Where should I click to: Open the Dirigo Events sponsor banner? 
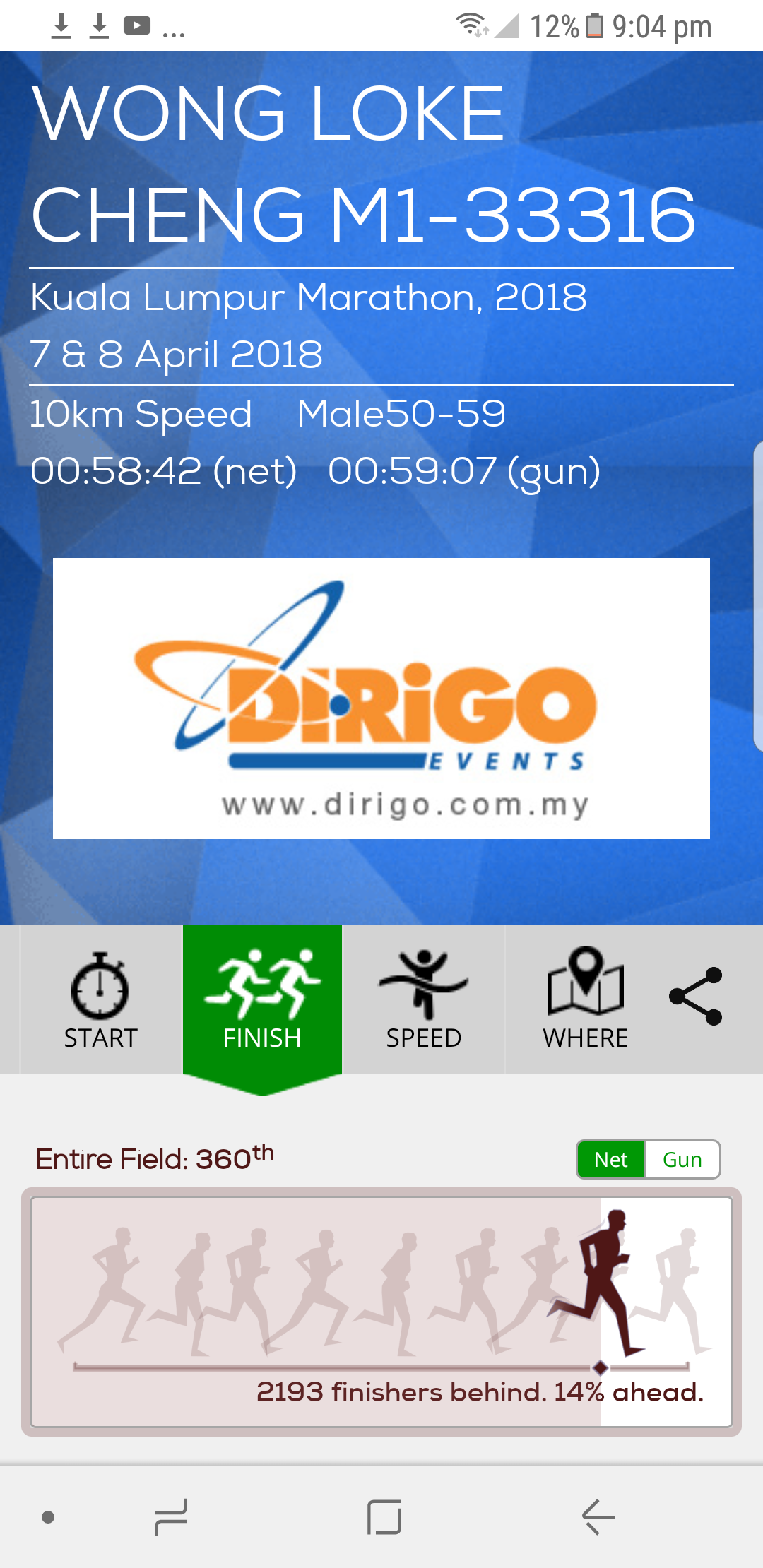pos(381,699)
